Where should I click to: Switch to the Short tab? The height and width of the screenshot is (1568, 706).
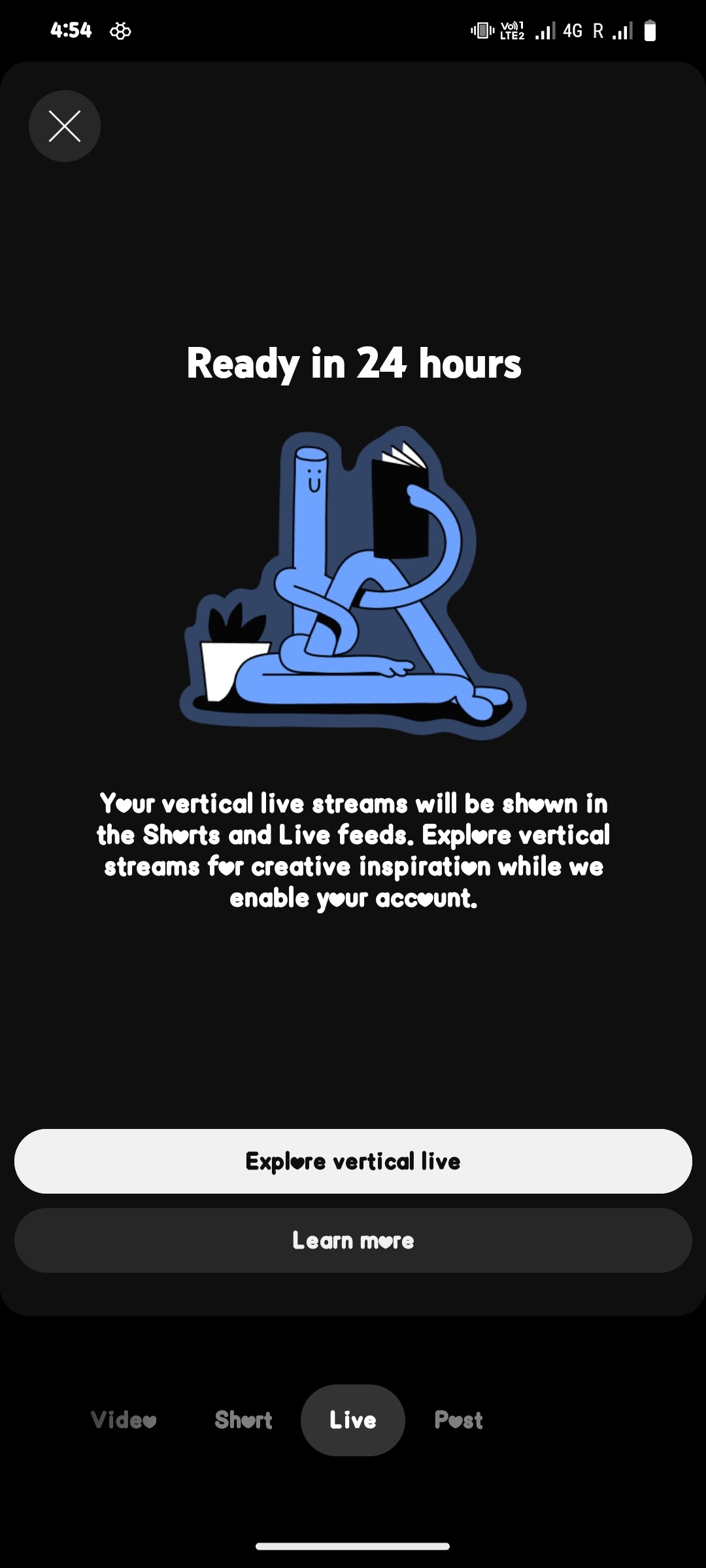tap(243, 1420)
